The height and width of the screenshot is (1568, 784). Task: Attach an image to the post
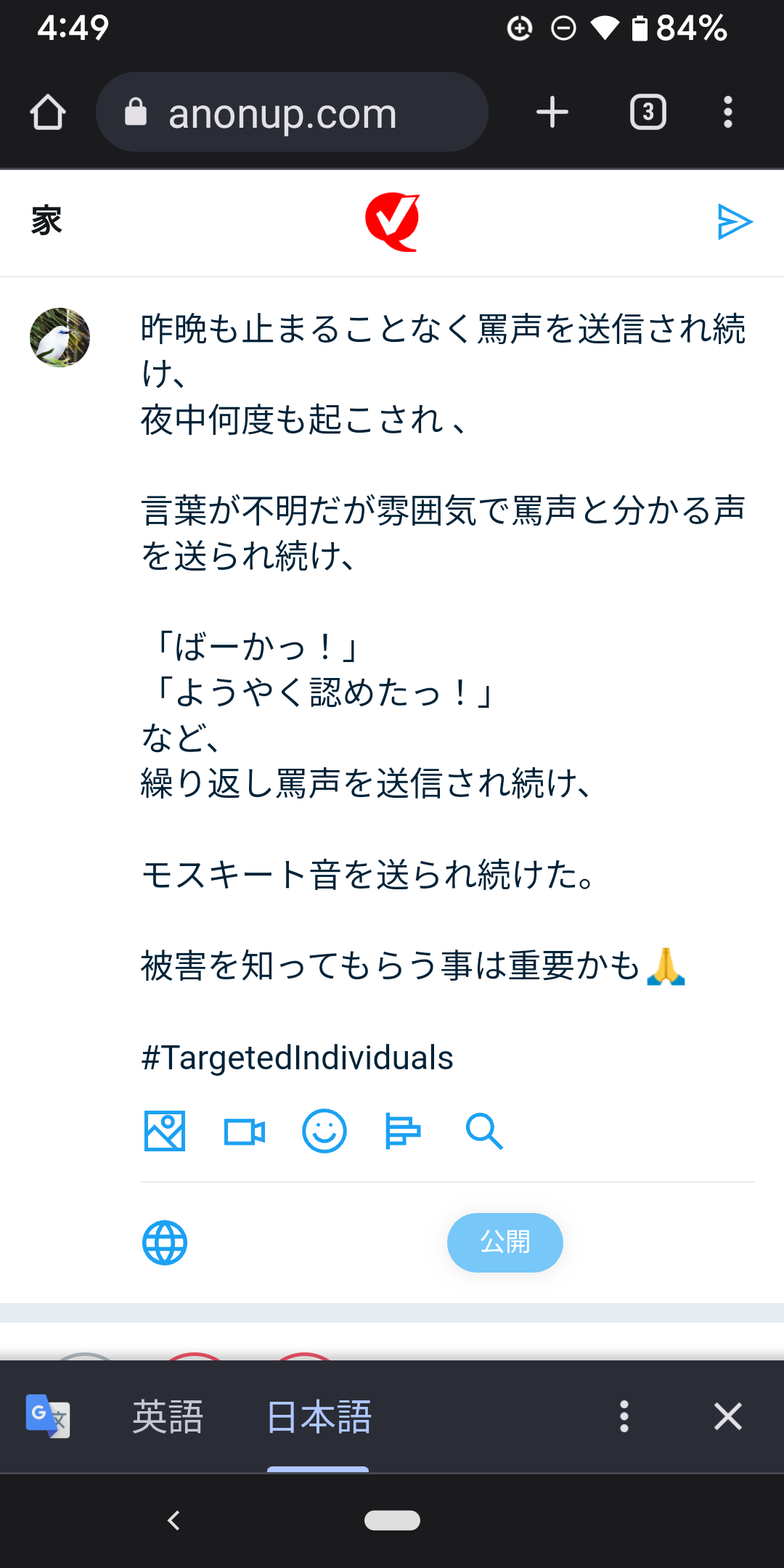coord(165,1131)
